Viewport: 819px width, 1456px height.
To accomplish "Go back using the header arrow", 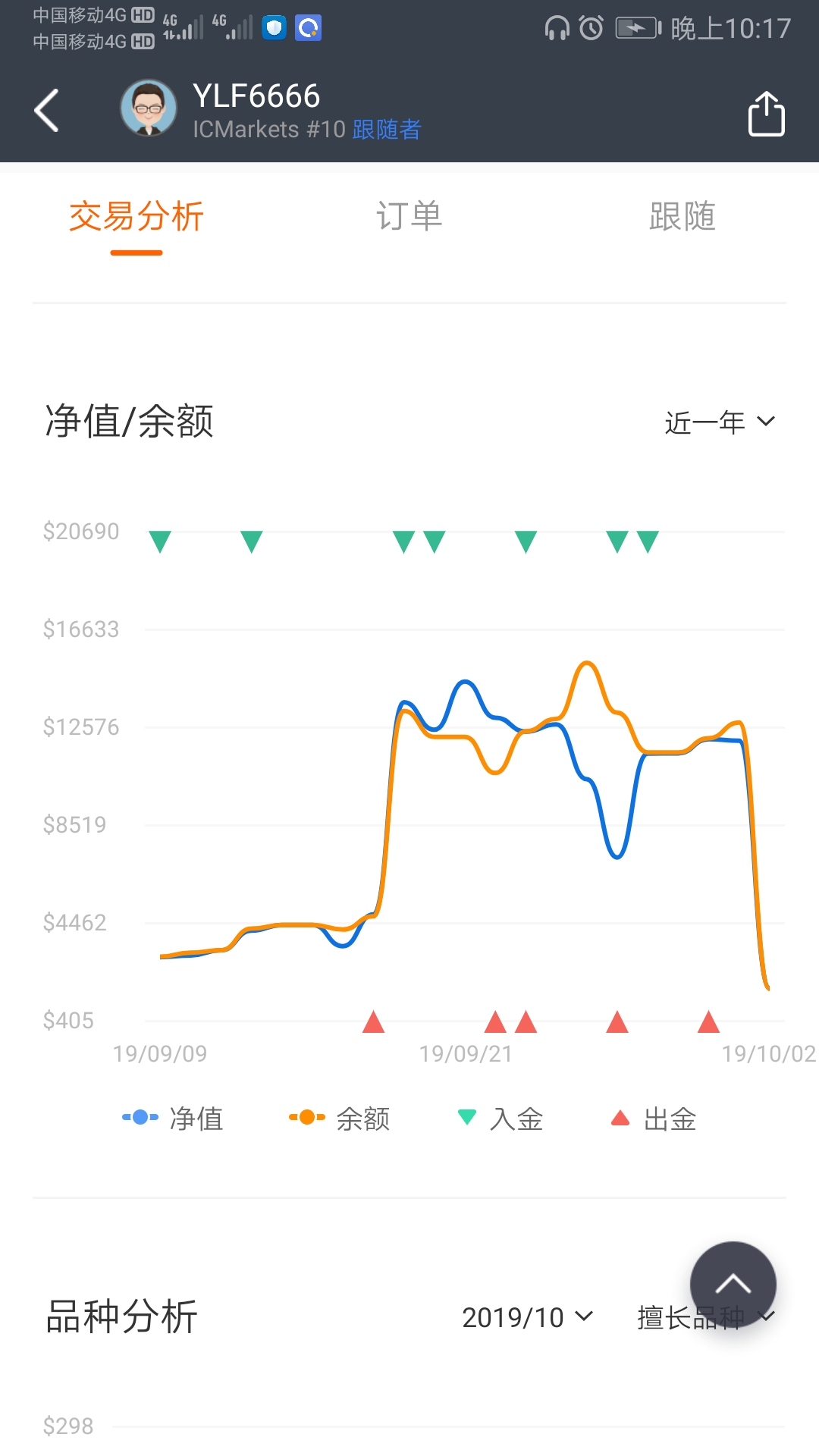I will (47, 111).
